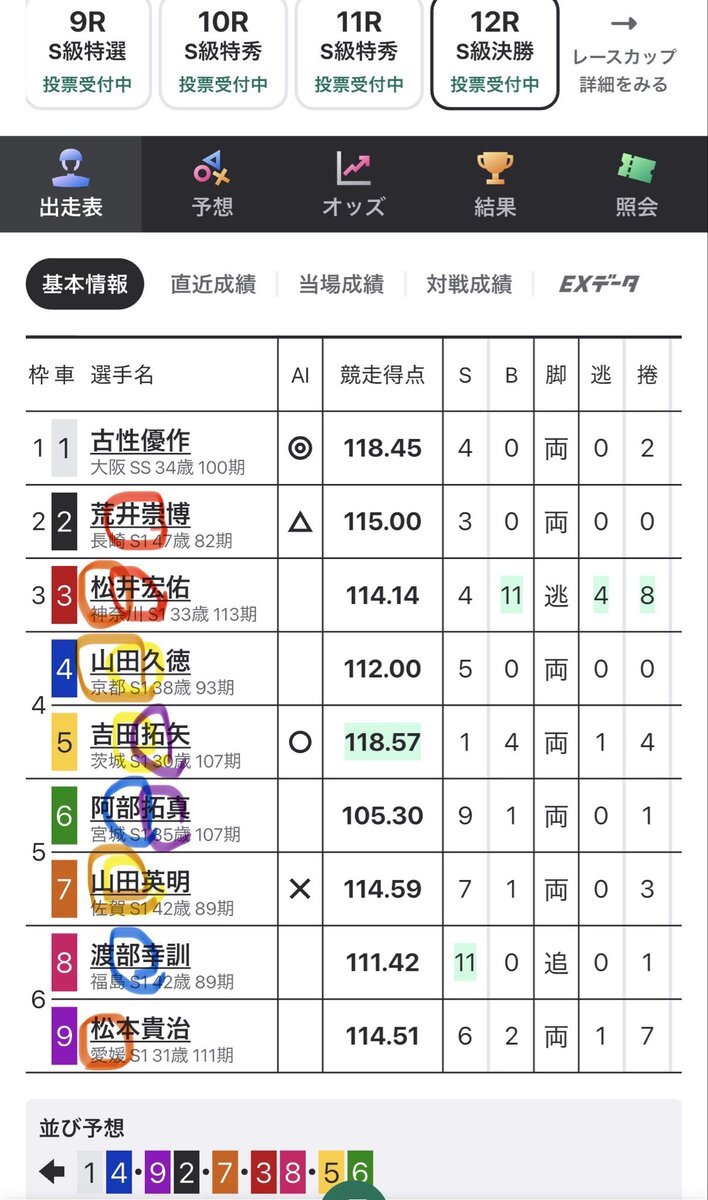Select the 11R S級特秀 race card
Image resolution: width=708 pixels, height=1200 pixels.
pyautogui.click(x=358, y=52)
